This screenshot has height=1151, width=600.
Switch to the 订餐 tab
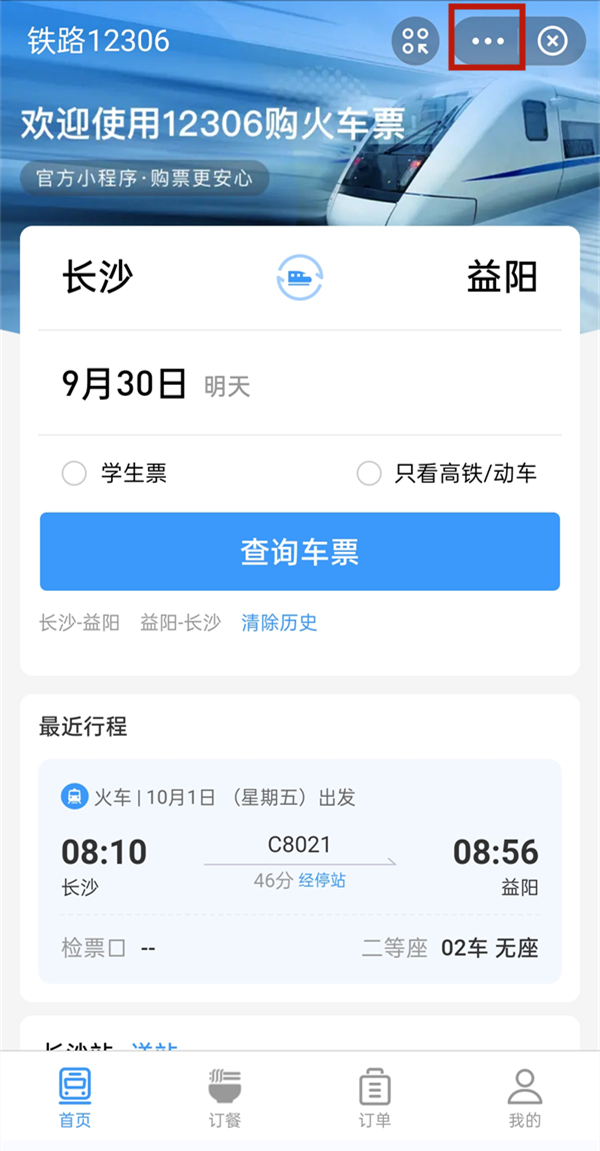click(225, 1098)
